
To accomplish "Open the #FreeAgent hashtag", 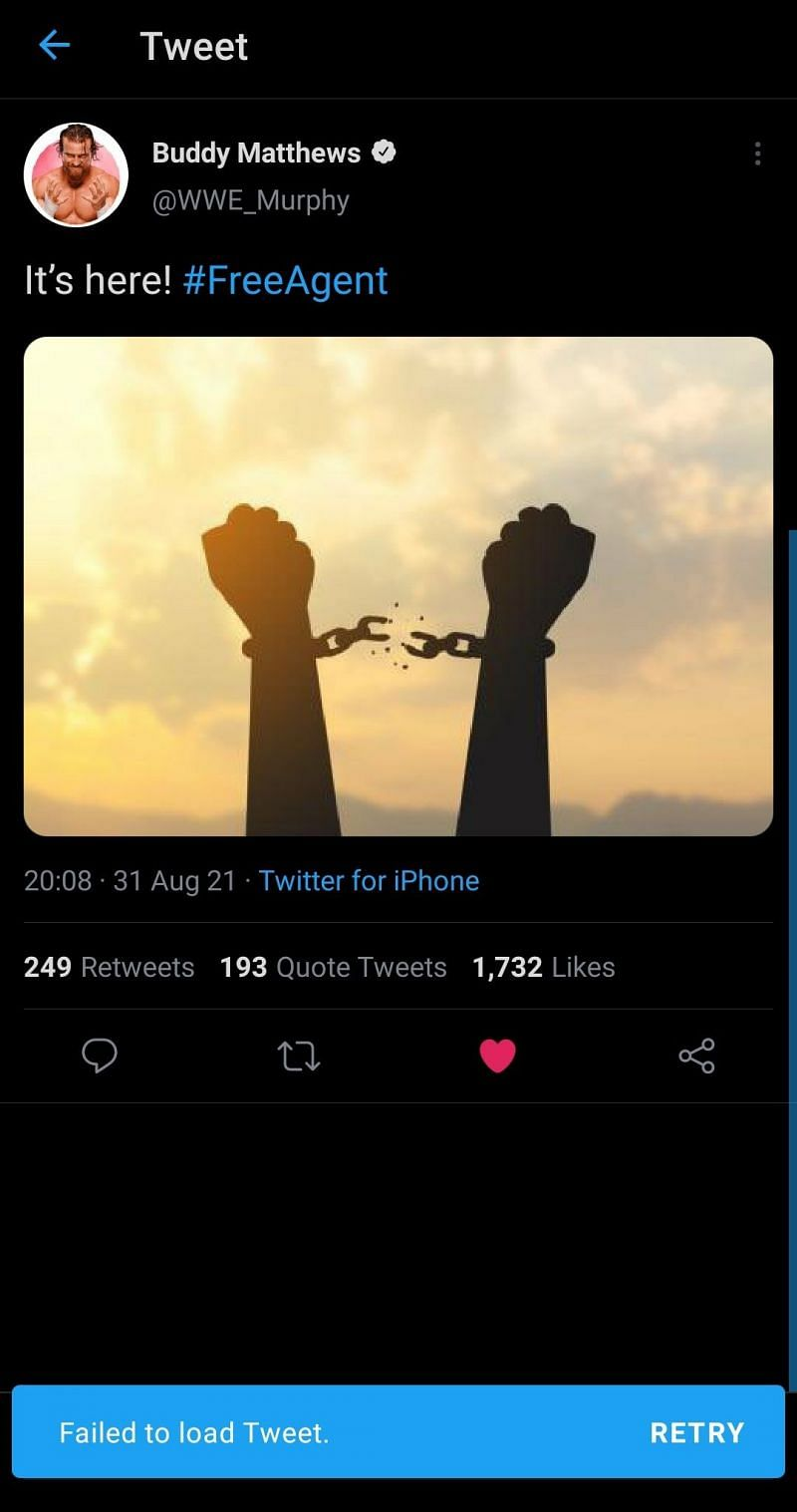I will (x=286, y=281).
